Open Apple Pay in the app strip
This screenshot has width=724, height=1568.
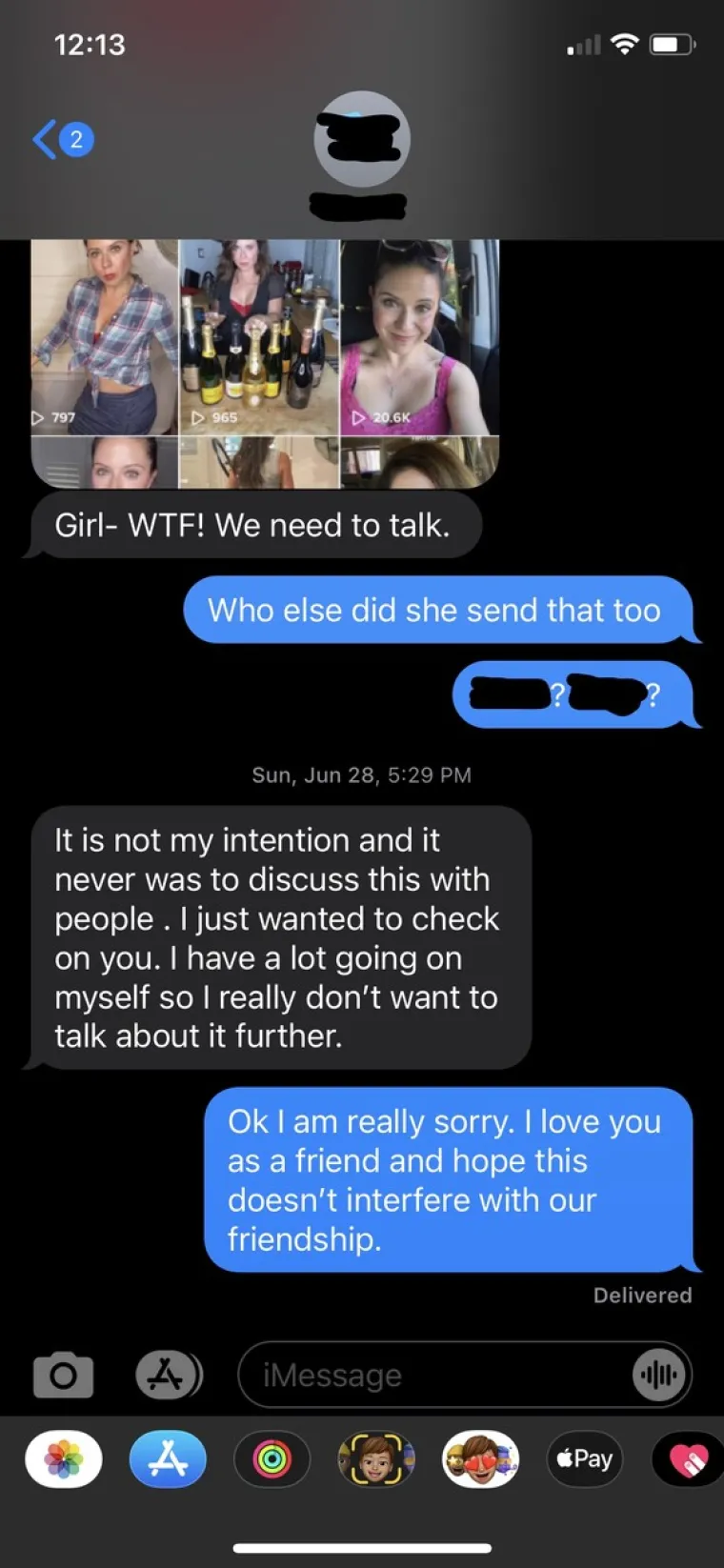tap(585, 1459)
